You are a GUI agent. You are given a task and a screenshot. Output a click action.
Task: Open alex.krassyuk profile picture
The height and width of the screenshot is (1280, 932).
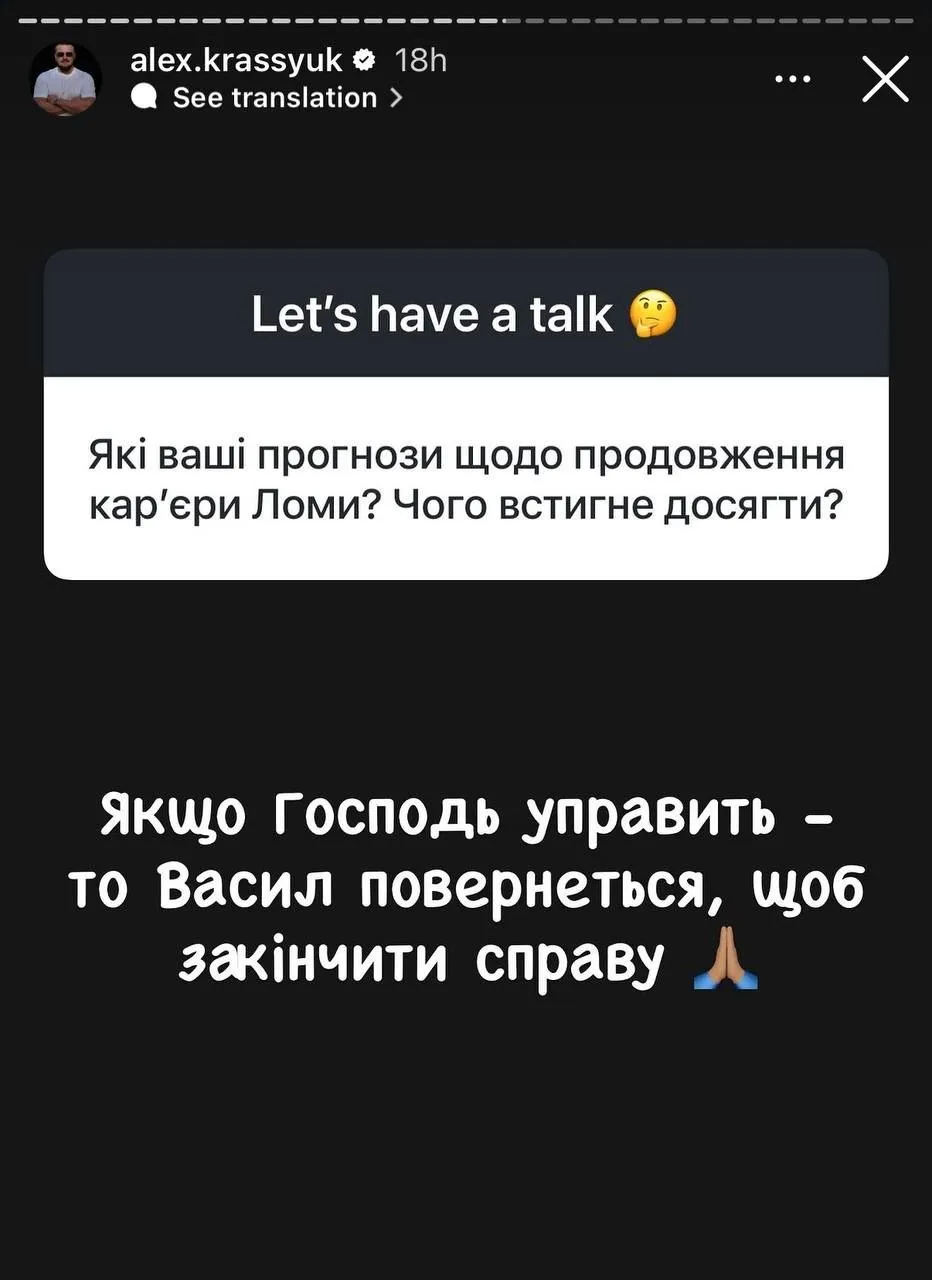pos(66,79)
